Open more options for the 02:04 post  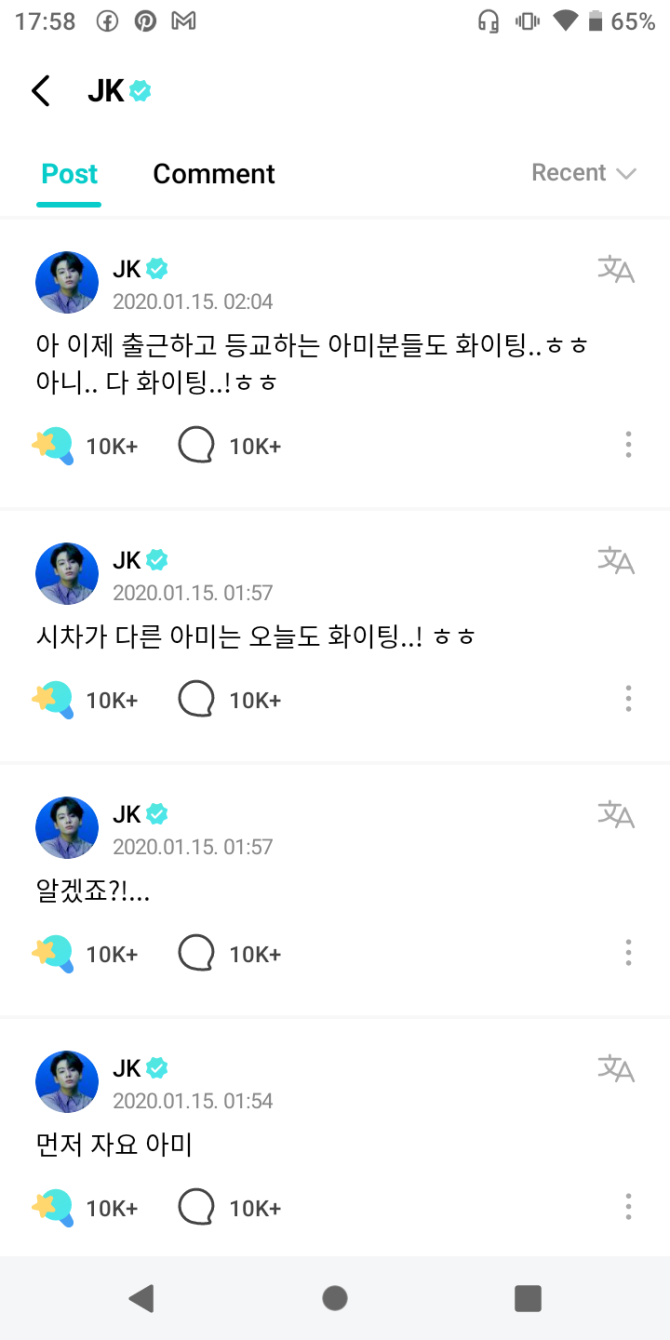628,445
